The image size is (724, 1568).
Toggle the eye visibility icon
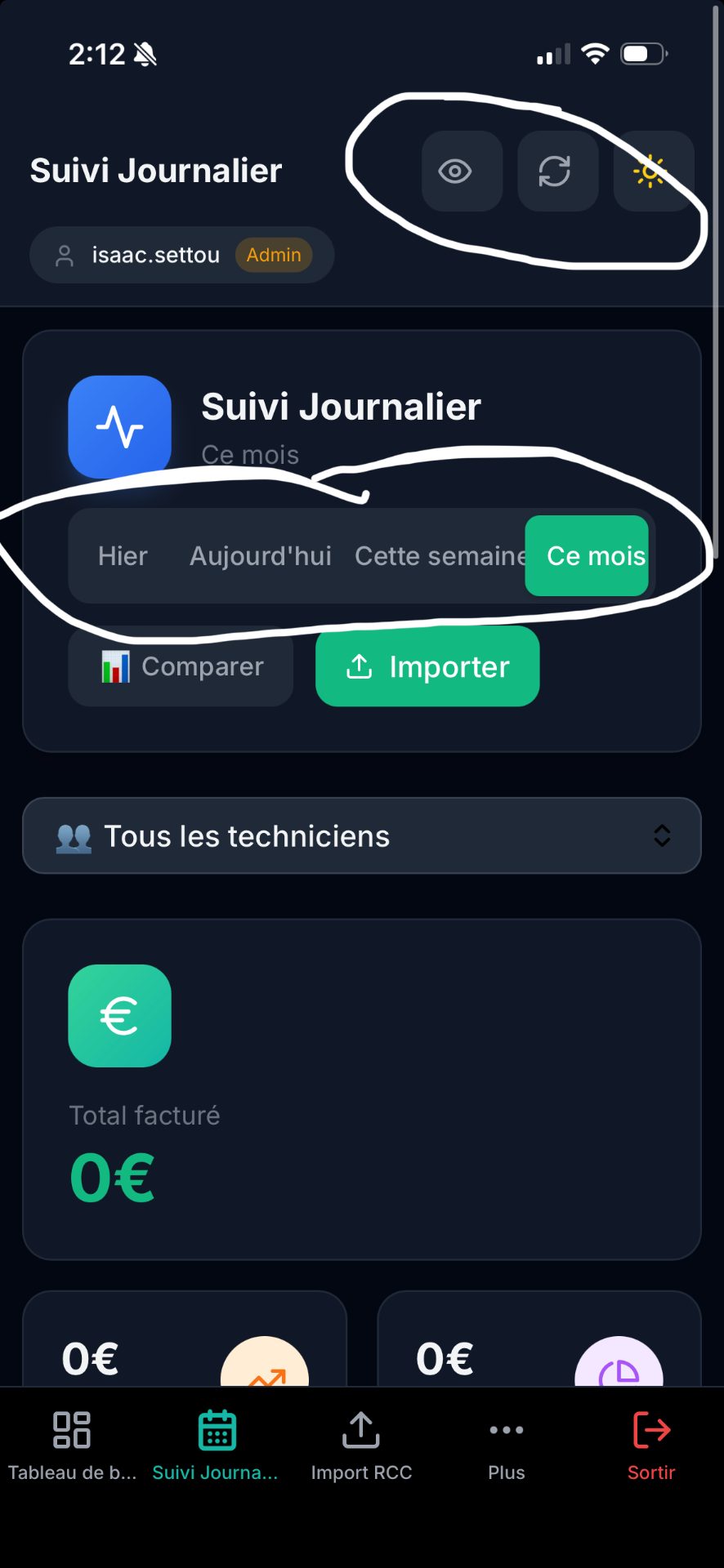point(462,171)
